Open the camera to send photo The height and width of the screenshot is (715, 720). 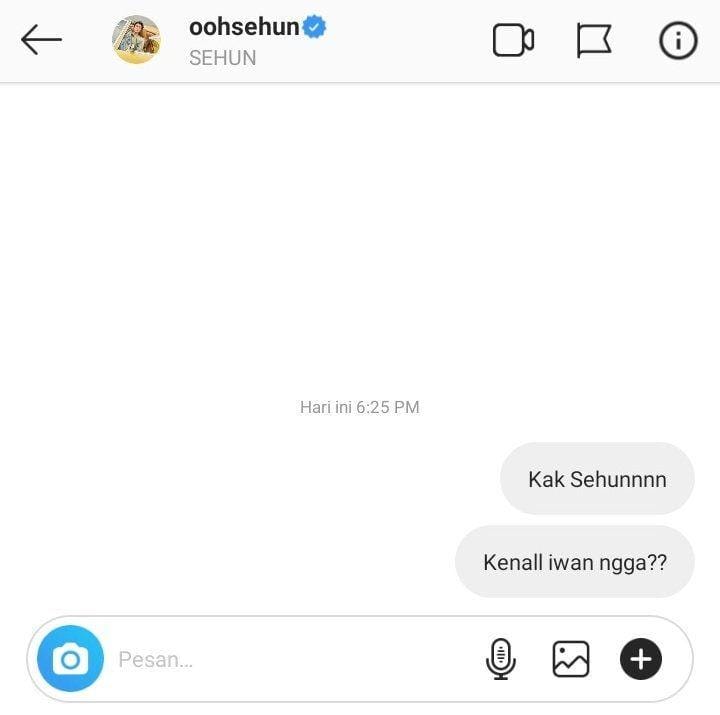point(70,659)
